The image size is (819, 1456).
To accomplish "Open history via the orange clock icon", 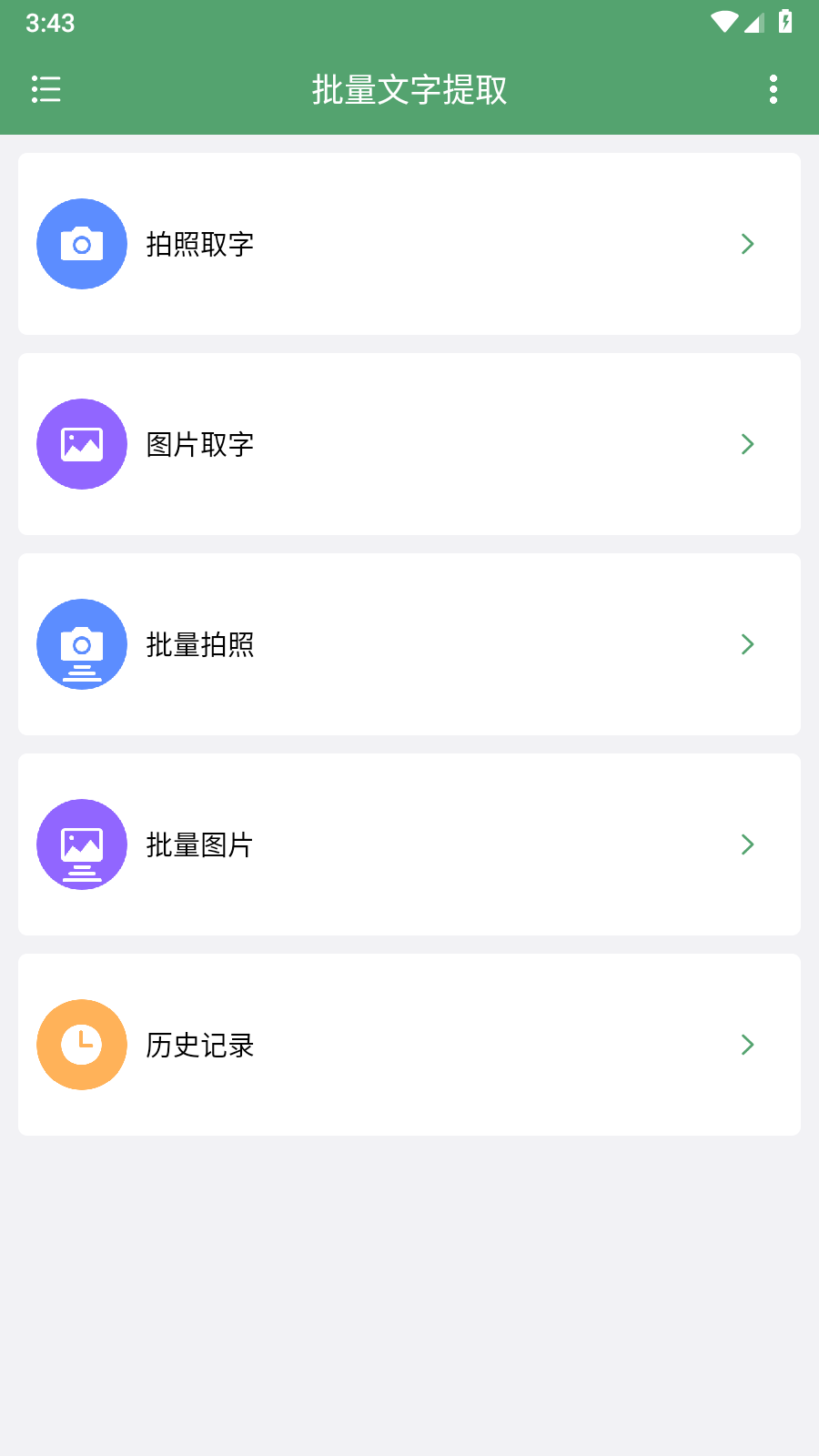I will click(x=81, y=1045).
